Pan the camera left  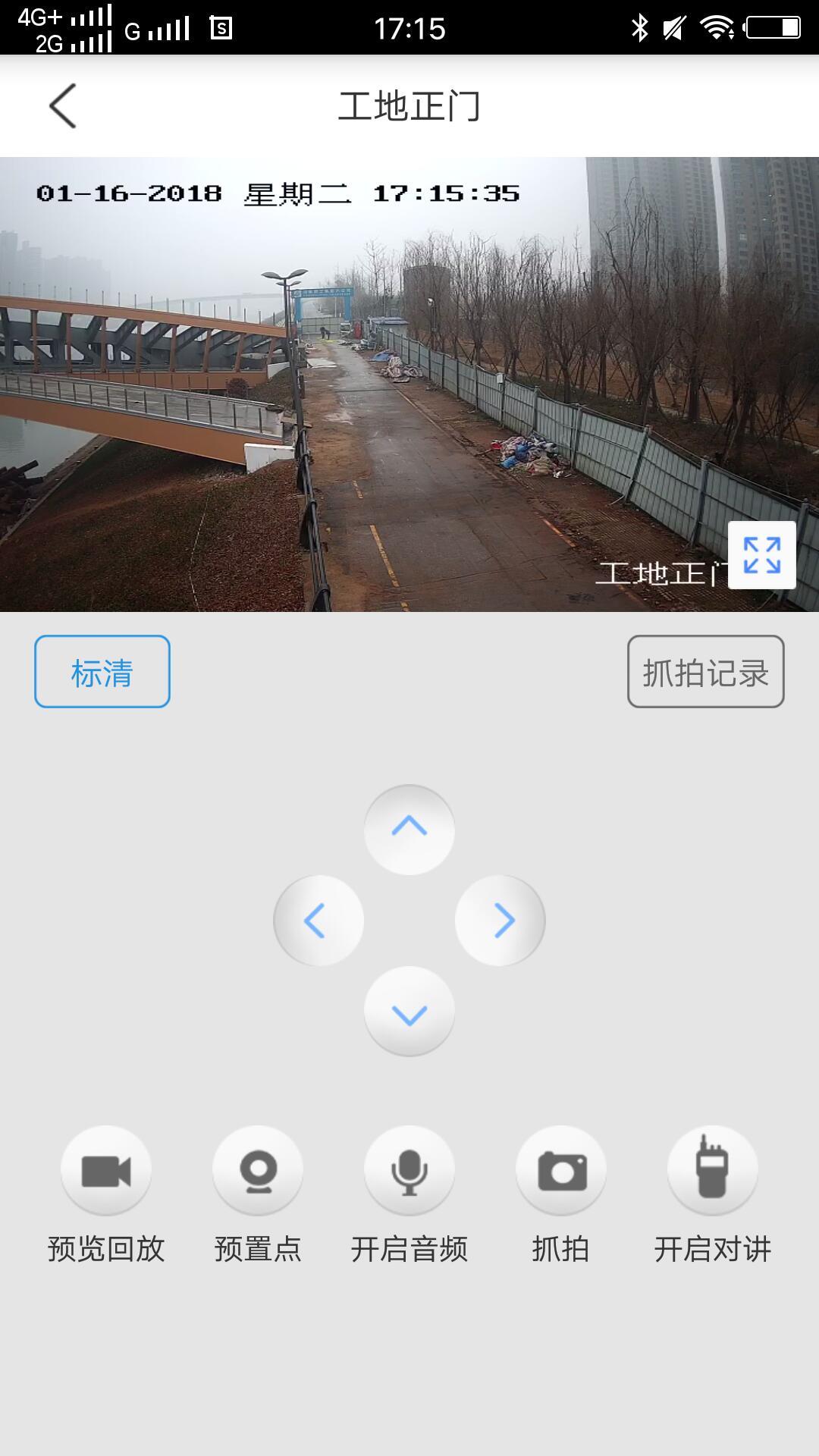click(x=317, y=919)
